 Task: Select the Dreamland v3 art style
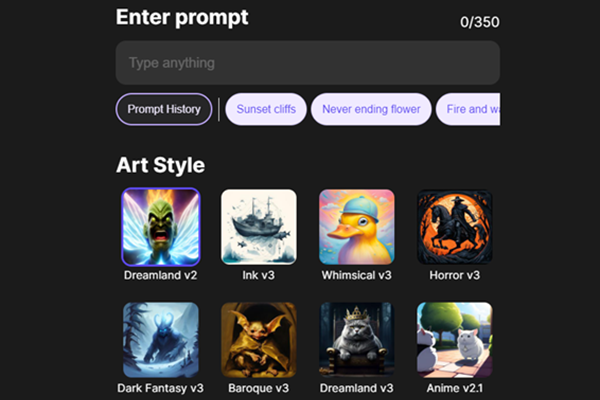(356, 340)
